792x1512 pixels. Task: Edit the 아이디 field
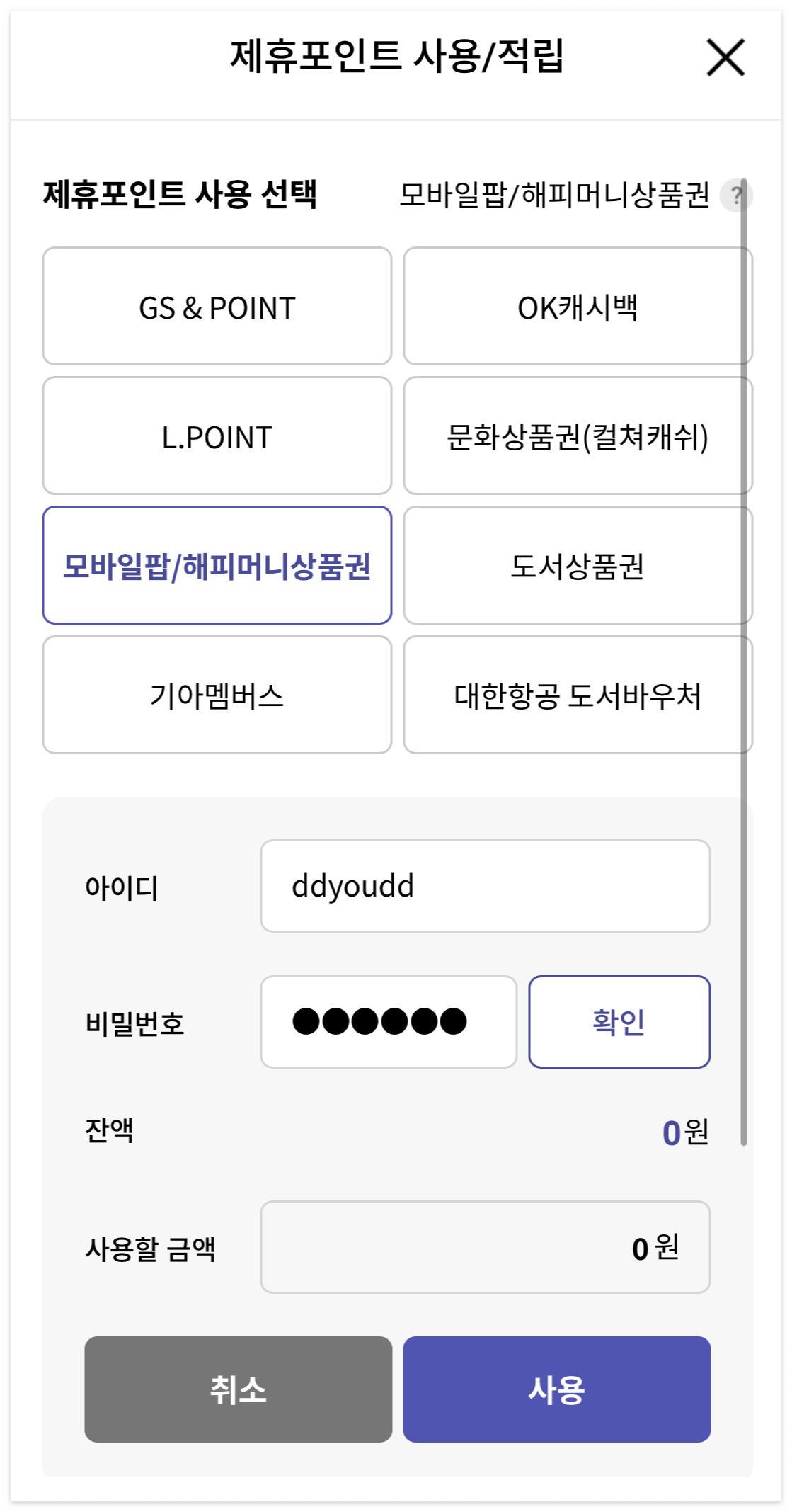[486, 886]
